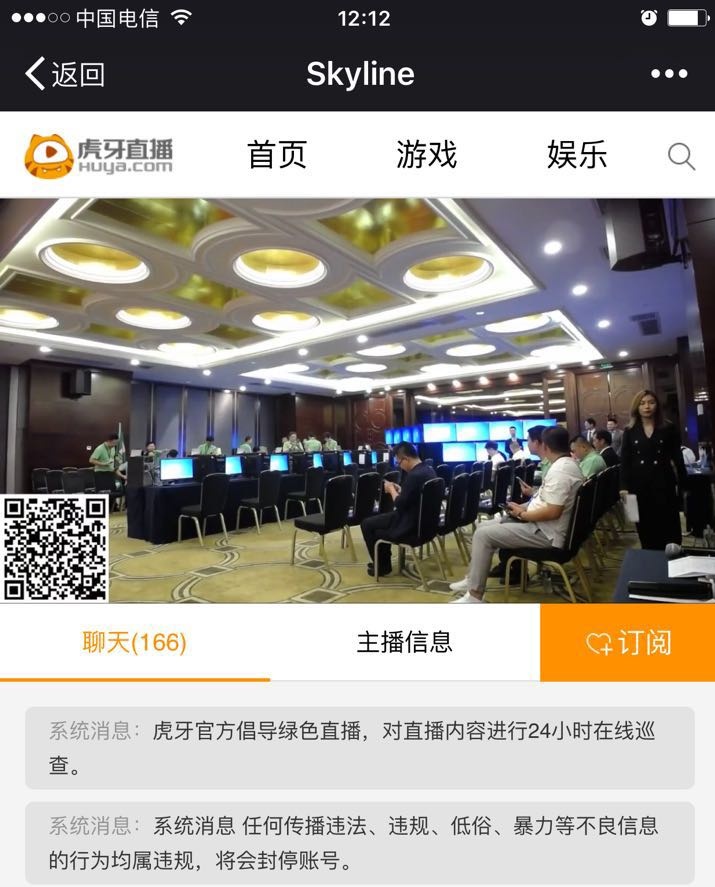Open the 主播信息 tab
715x887 pixels.
[405, 642]
